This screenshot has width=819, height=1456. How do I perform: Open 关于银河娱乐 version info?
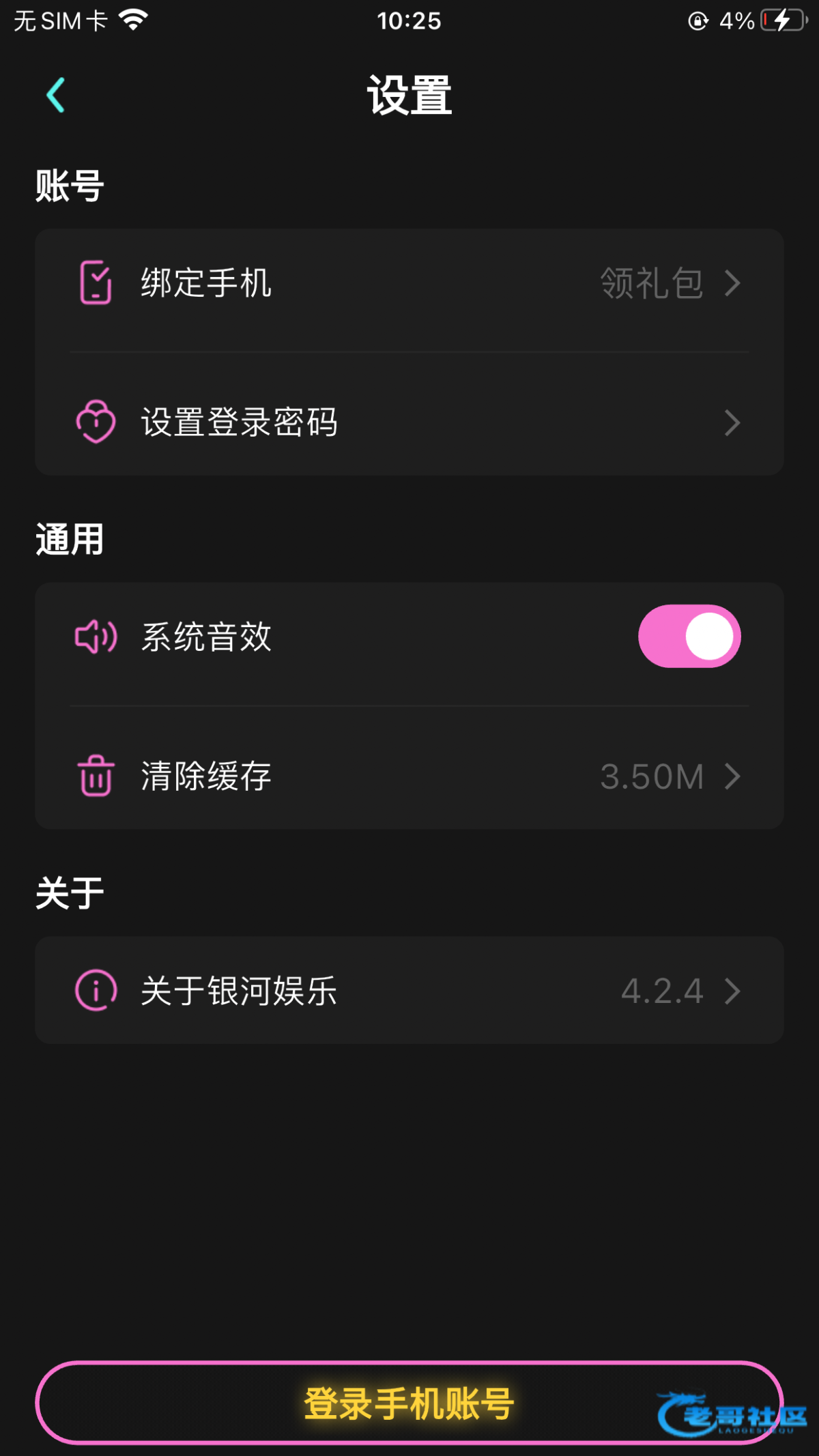point(409,991)
